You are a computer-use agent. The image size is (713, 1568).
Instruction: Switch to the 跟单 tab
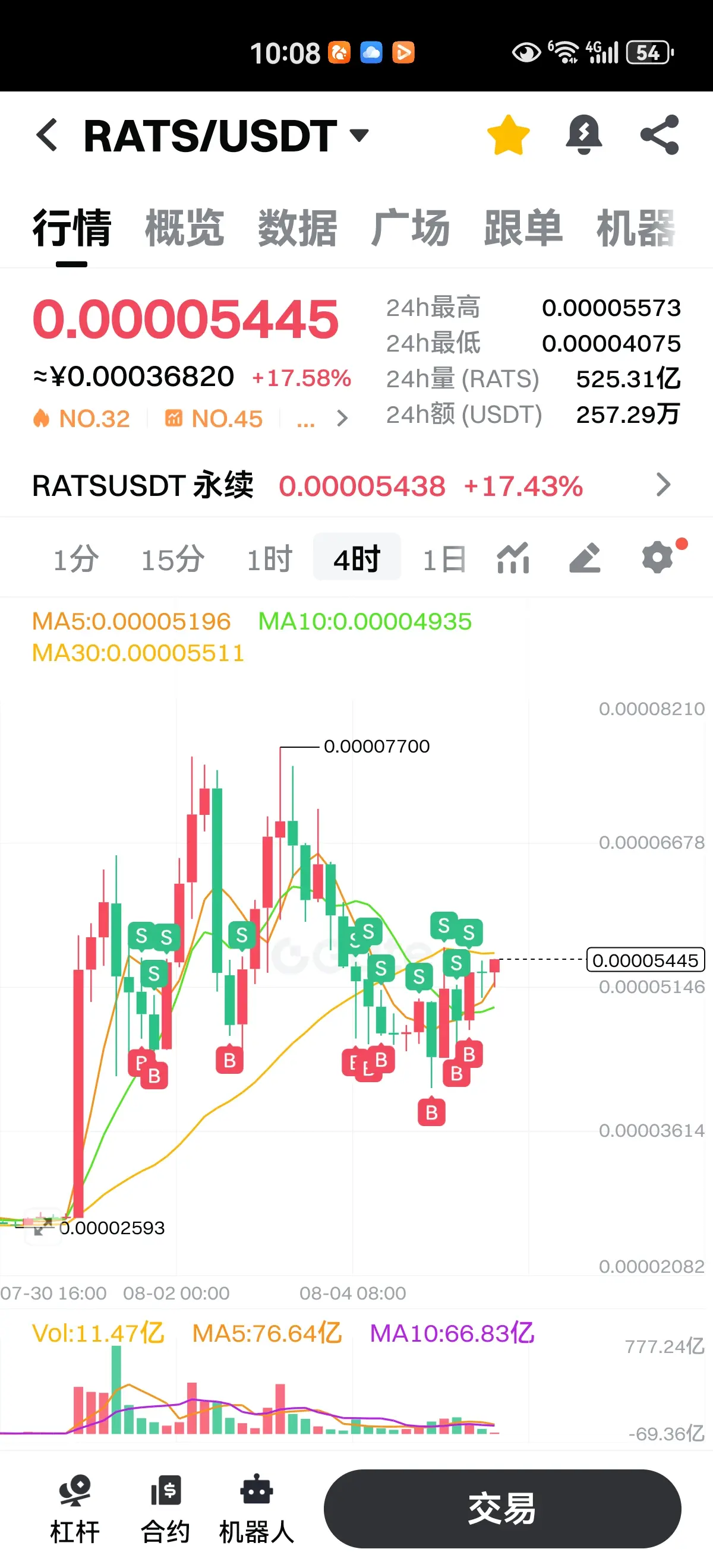[x=523, y=228]
